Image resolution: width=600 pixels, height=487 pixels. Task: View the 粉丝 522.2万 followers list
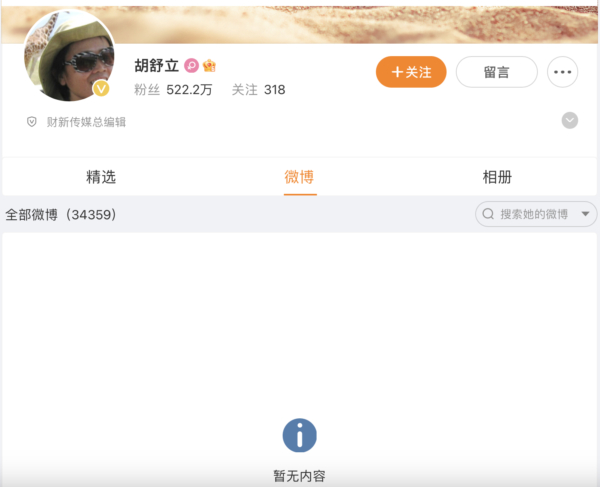173,90
